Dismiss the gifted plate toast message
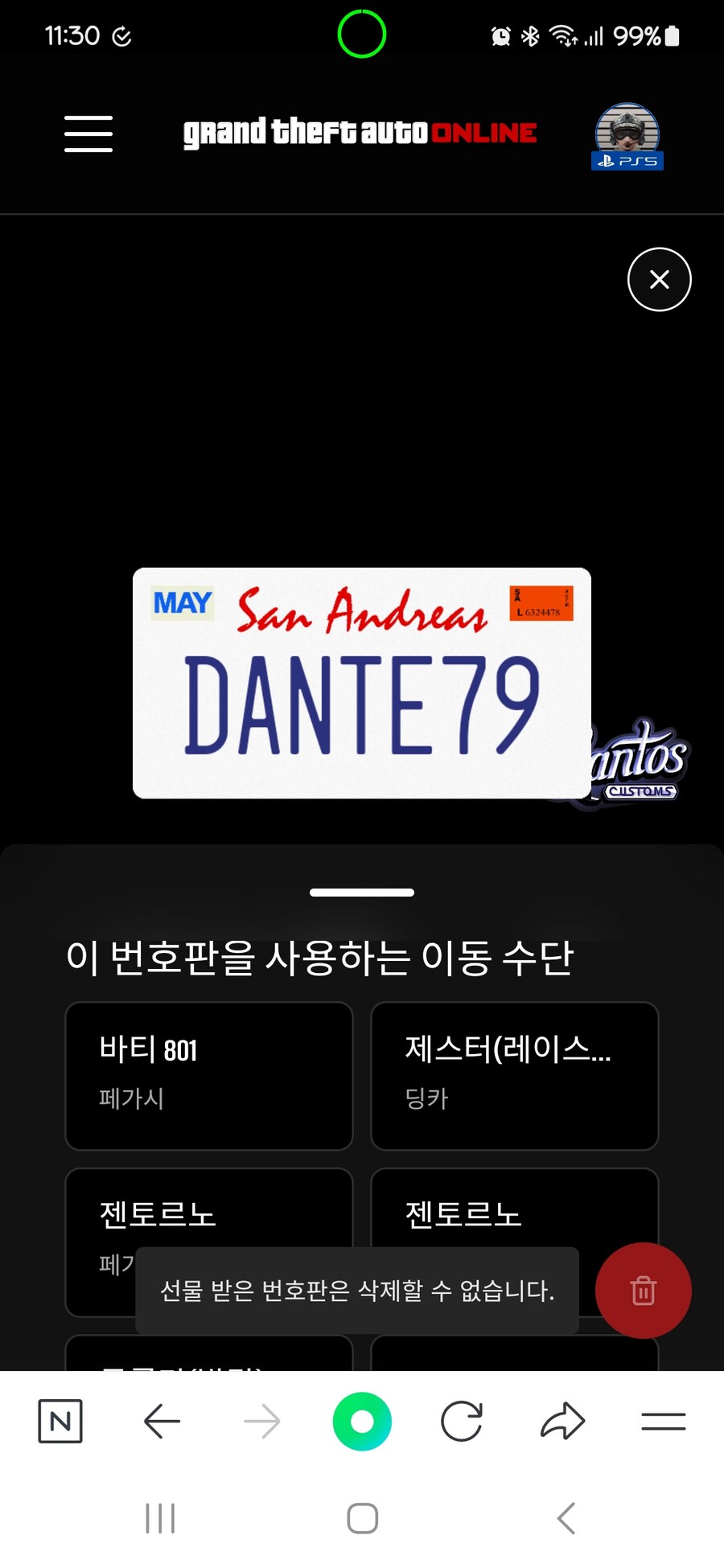724x1568 pixels. click(357, 1289)
